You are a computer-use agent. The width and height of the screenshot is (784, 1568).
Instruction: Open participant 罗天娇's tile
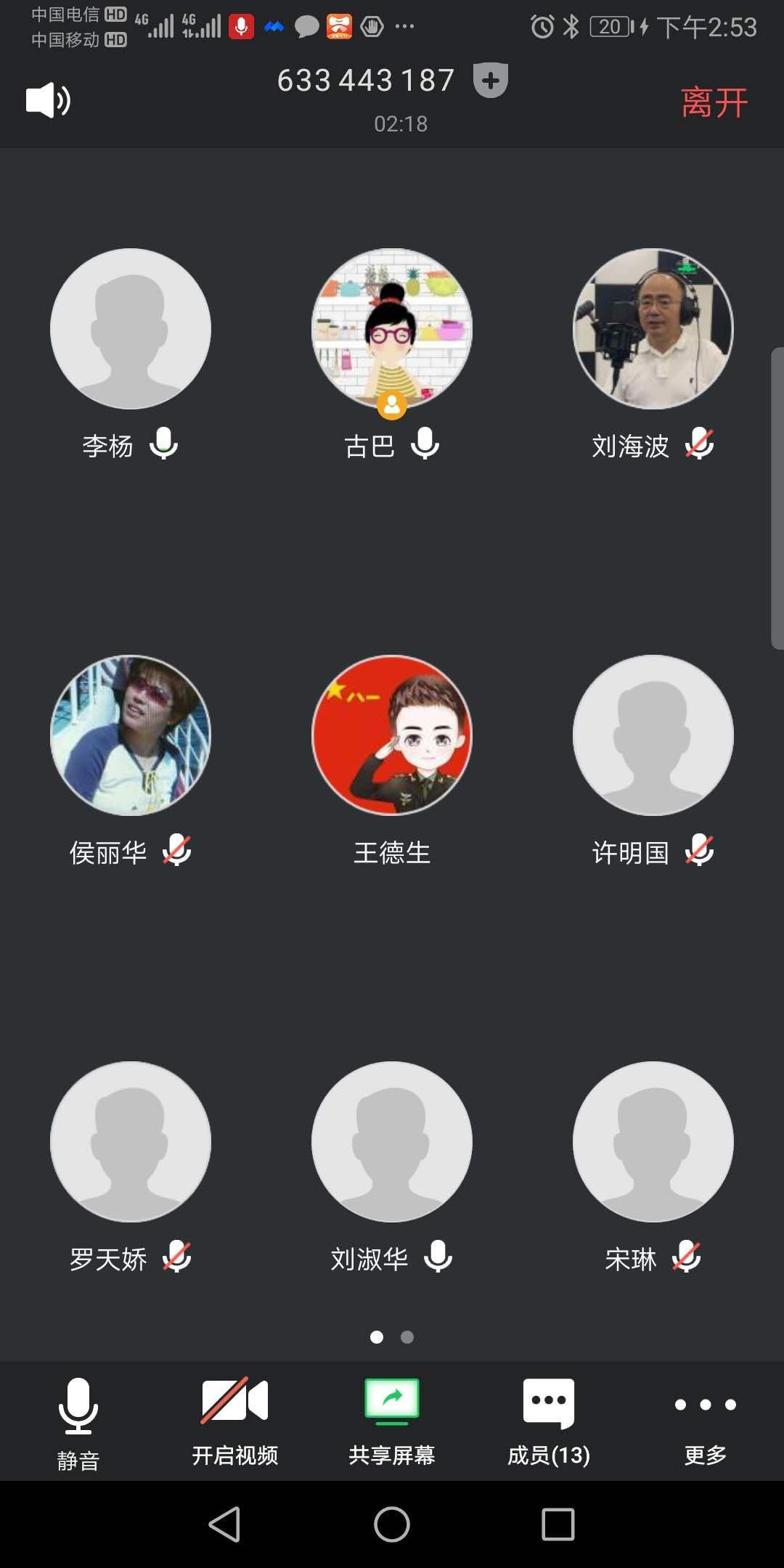[x=131, y=1142]
